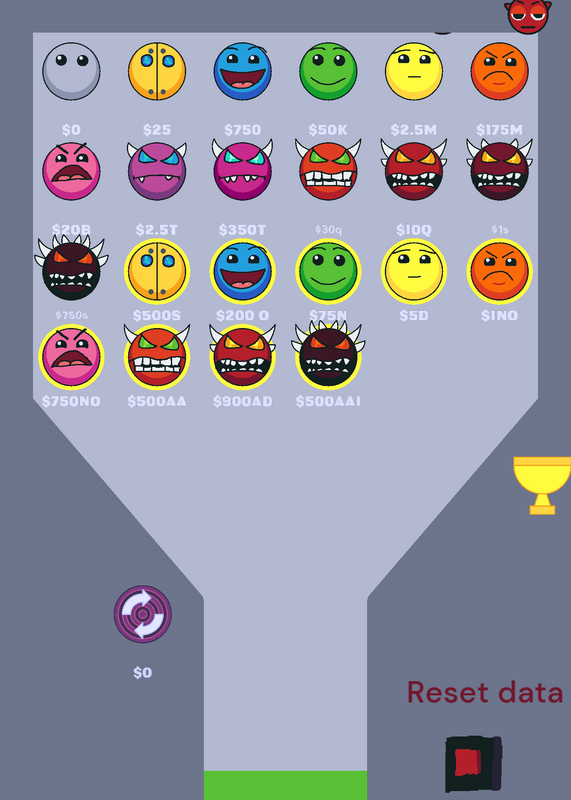Open the golden trophy achievements
571x800 pixels.
click(x=542, y=485)
